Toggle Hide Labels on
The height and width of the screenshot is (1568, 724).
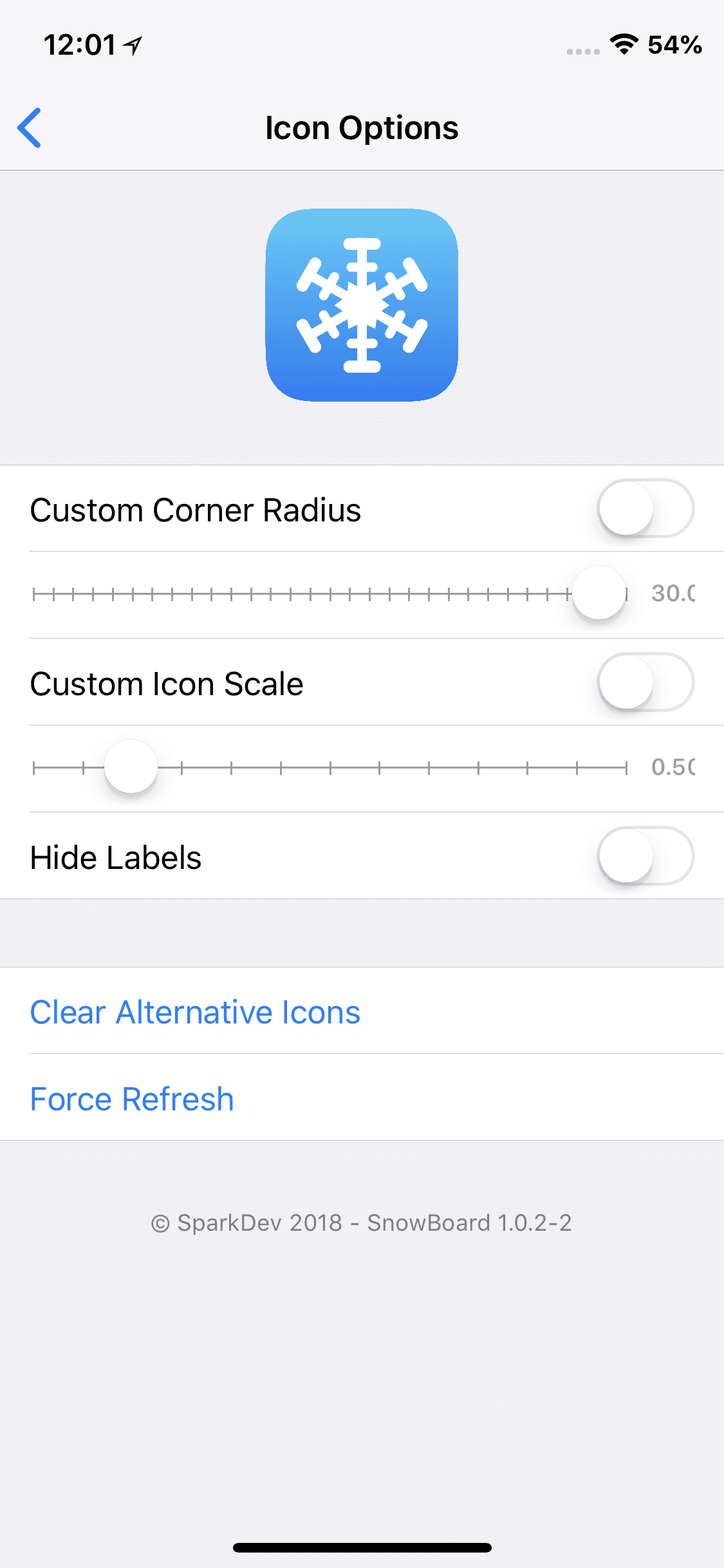pyautogui.click(x=645, y=856)
